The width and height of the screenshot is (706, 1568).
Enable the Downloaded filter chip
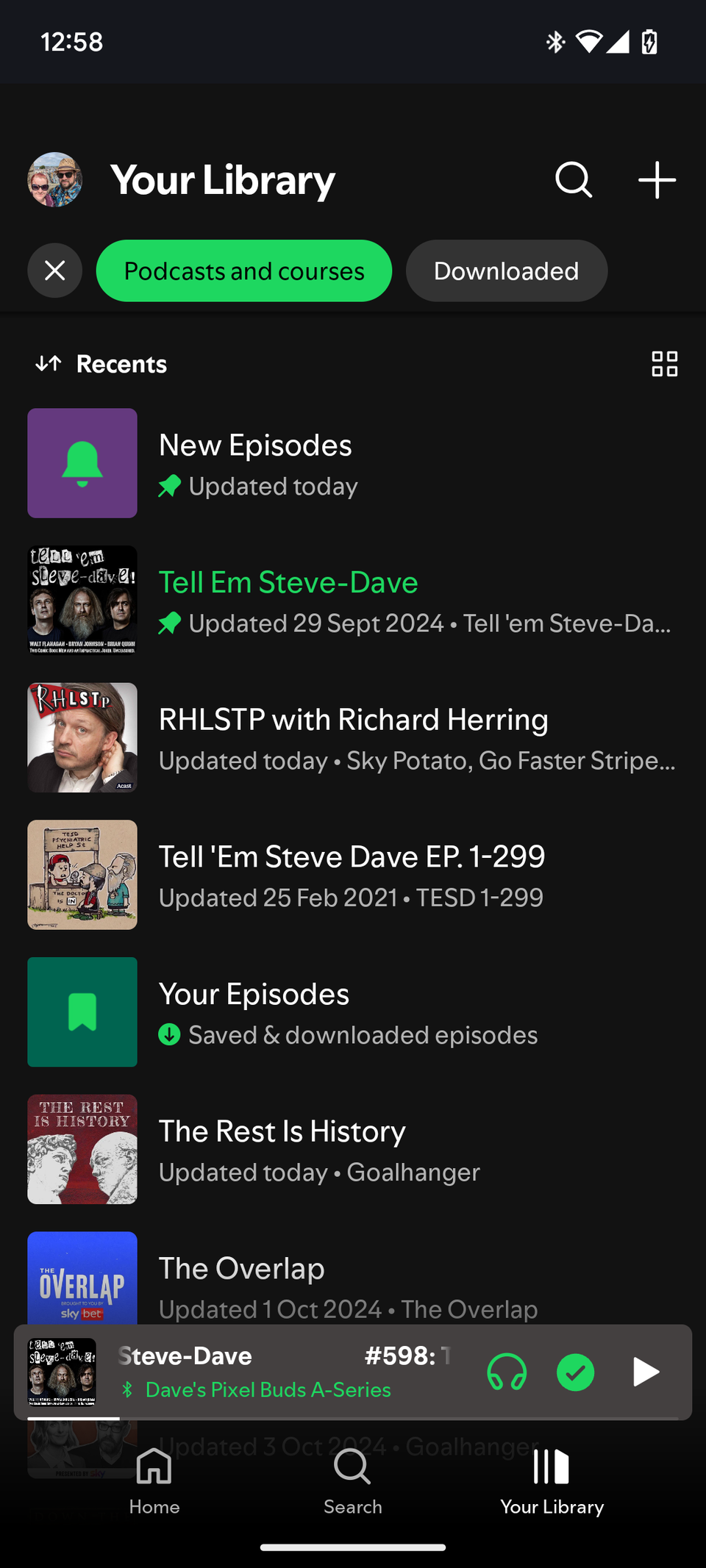pyautogui.click(x=506, y=271)
